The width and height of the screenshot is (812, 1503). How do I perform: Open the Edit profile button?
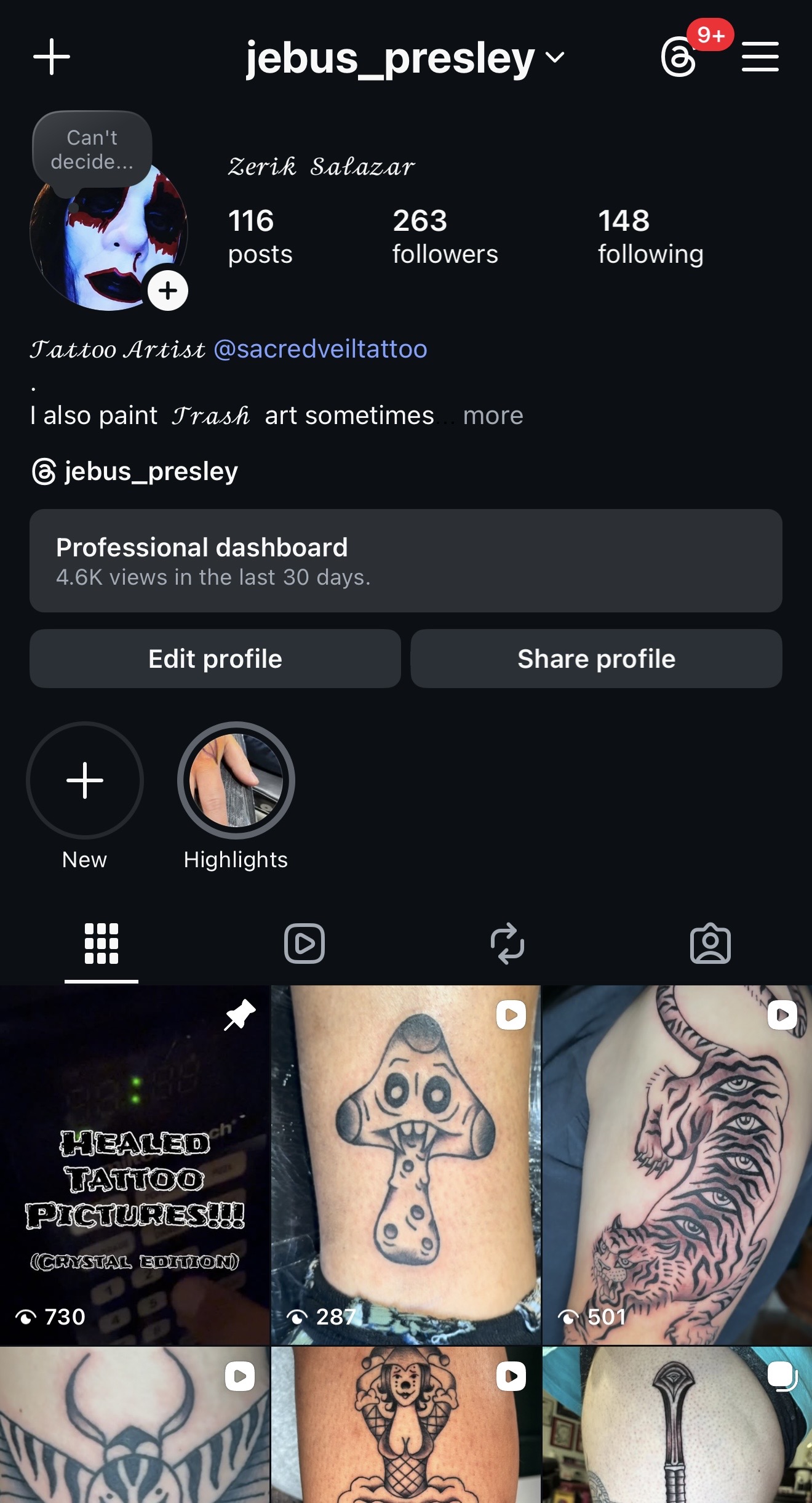coord(215,659)
